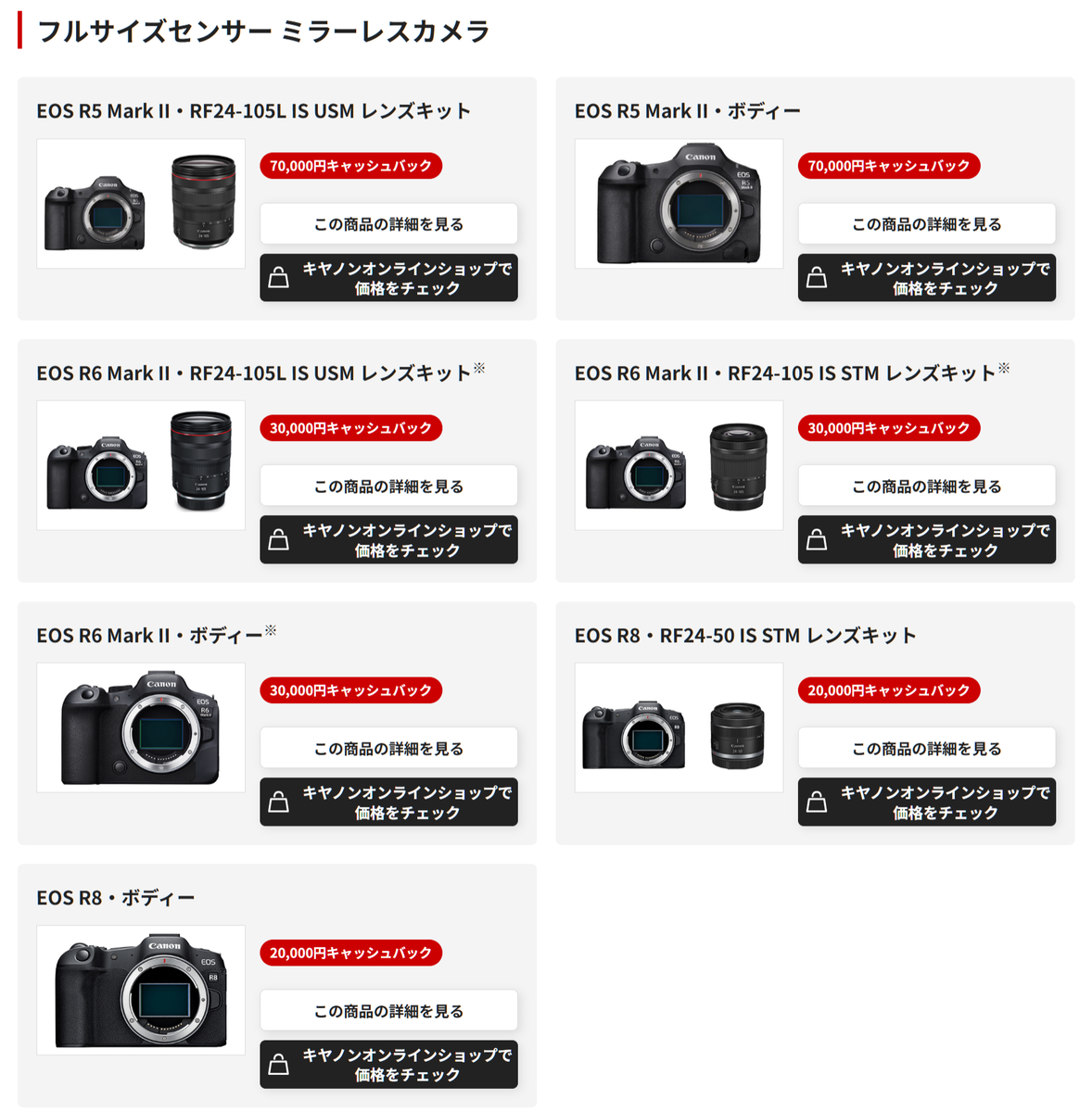Click the lock icon on EOS R5 Mark II lens kit shop button
The width and height of the screenshot is (1092, 1112).
pyautogui.click(x=279, y=278)
